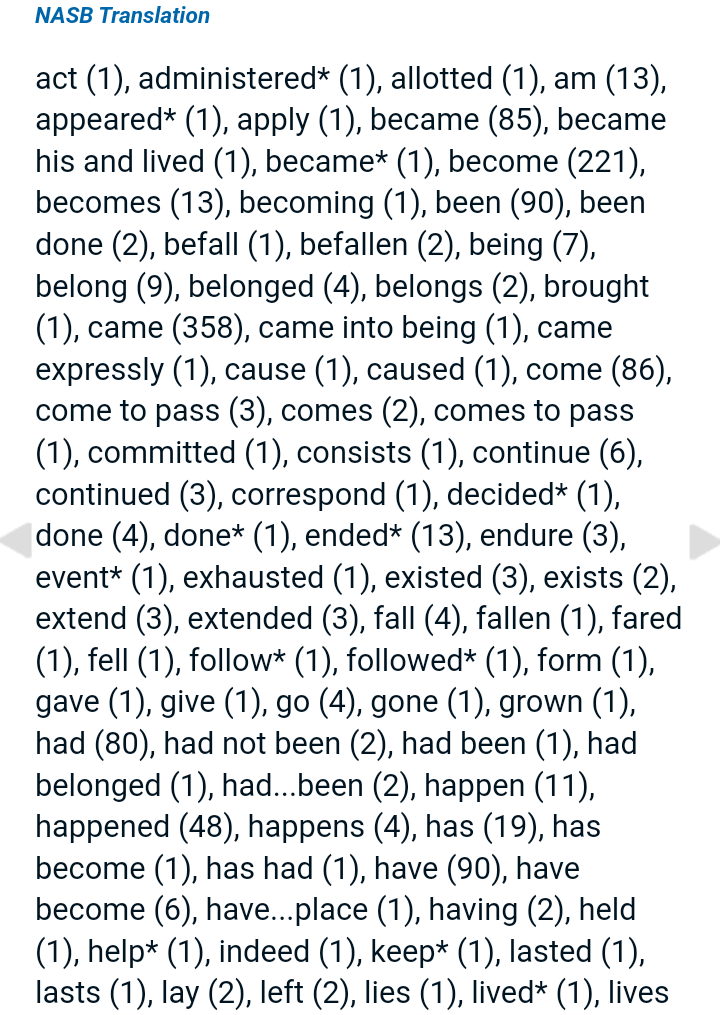The image size is (720, 1015).
Task: Go to the previous page with left arrow
Action: pos(17,541)
